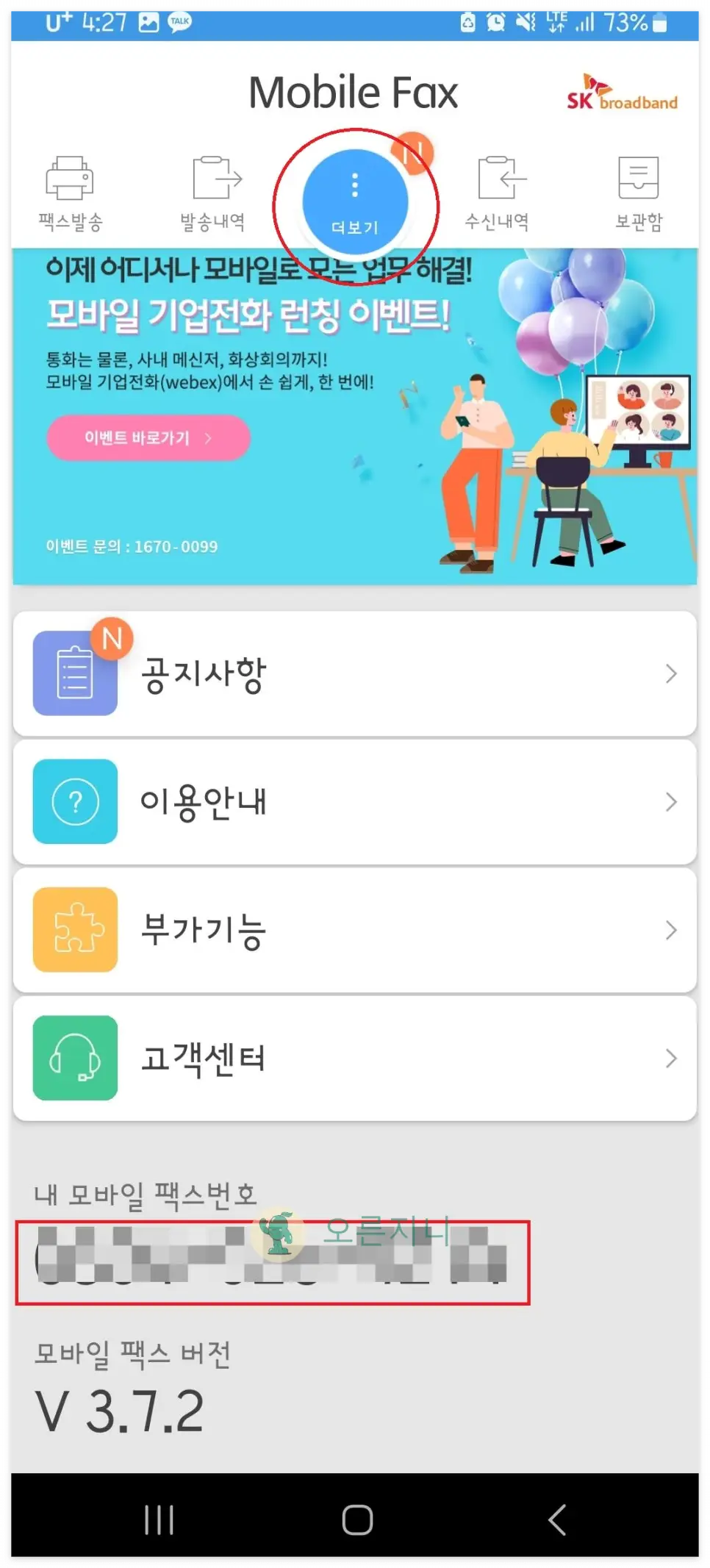Open the 수신내역 received faxes icon

(x=498, y=179)
